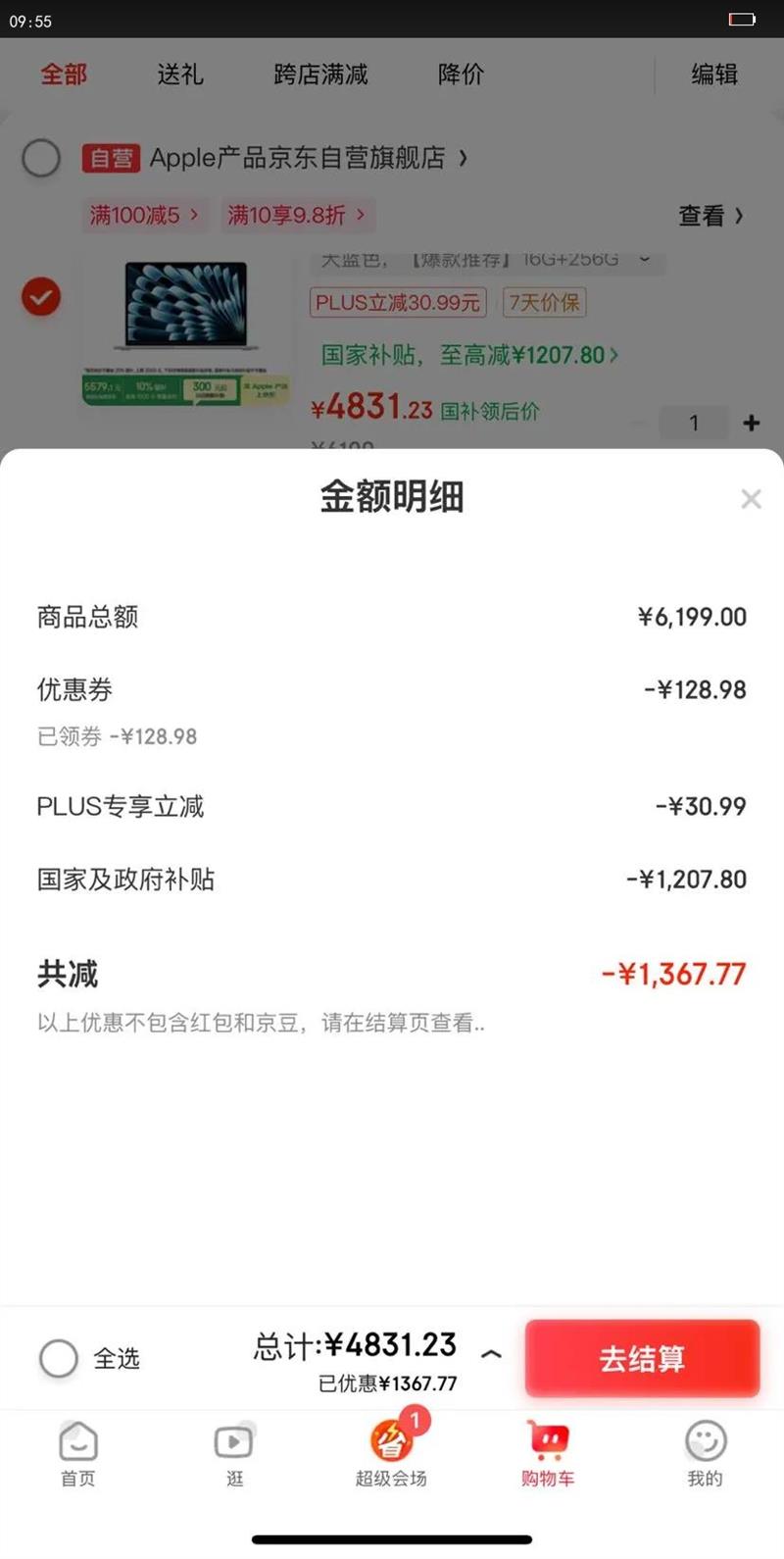Open 国家补贴 subsidy details link
The image size is (784, 1559).
[x=469, y=355]
